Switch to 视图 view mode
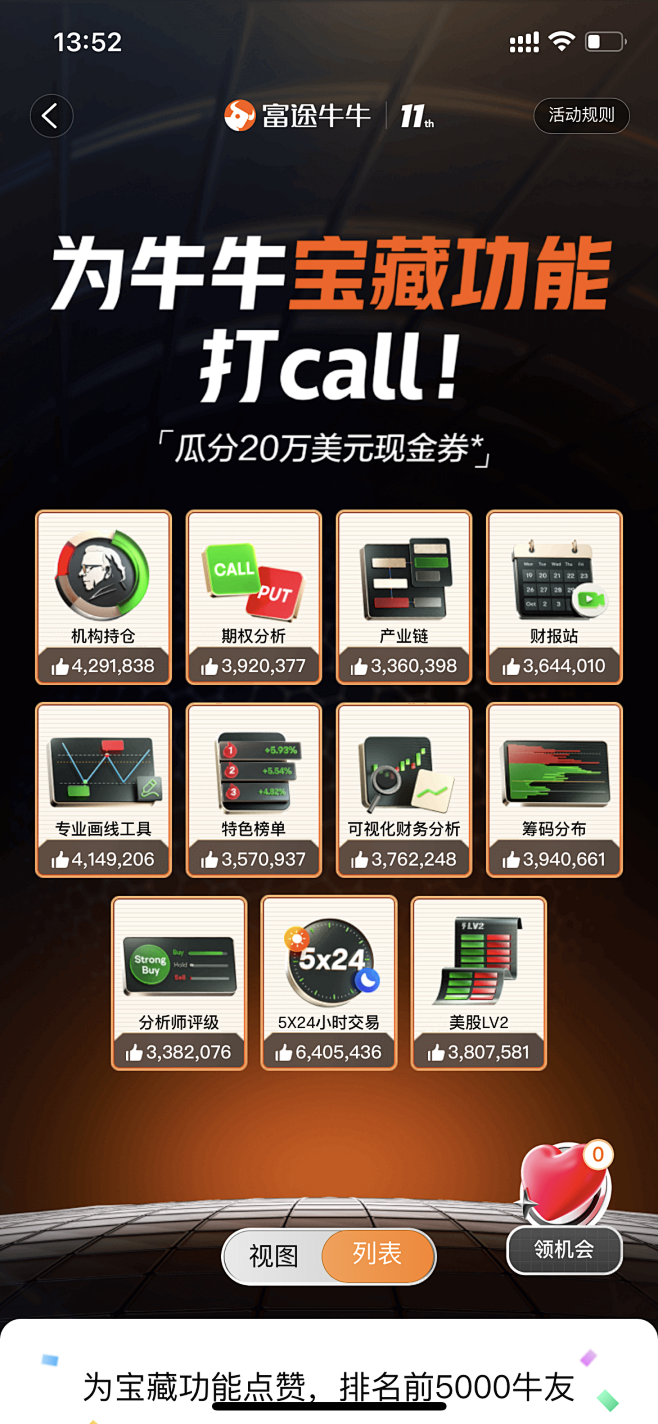The width and height of the screenshot is (658, 1424). 274,1255
